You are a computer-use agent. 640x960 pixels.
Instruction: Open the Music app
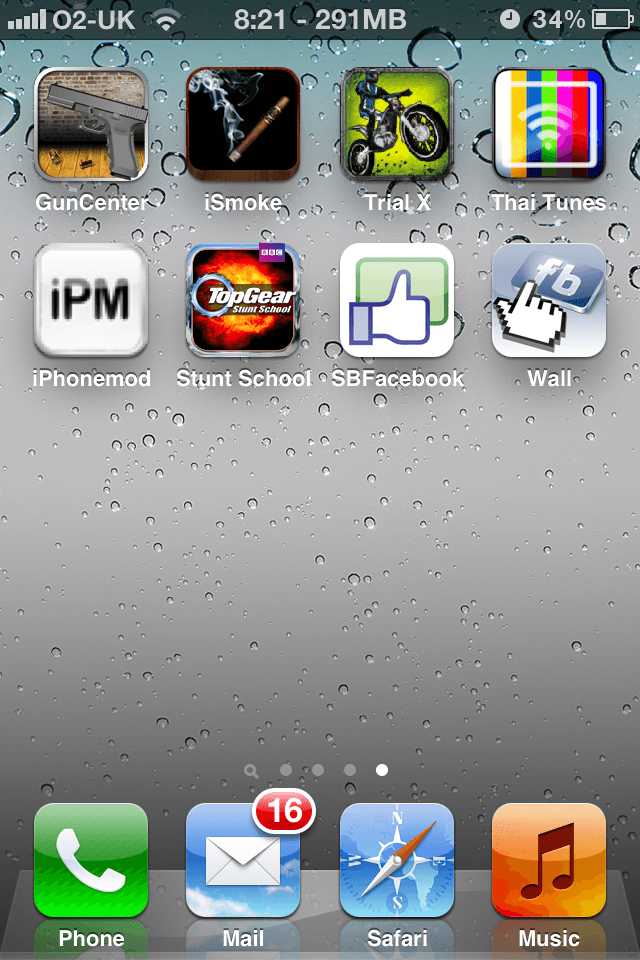click(x=548, y=860)
